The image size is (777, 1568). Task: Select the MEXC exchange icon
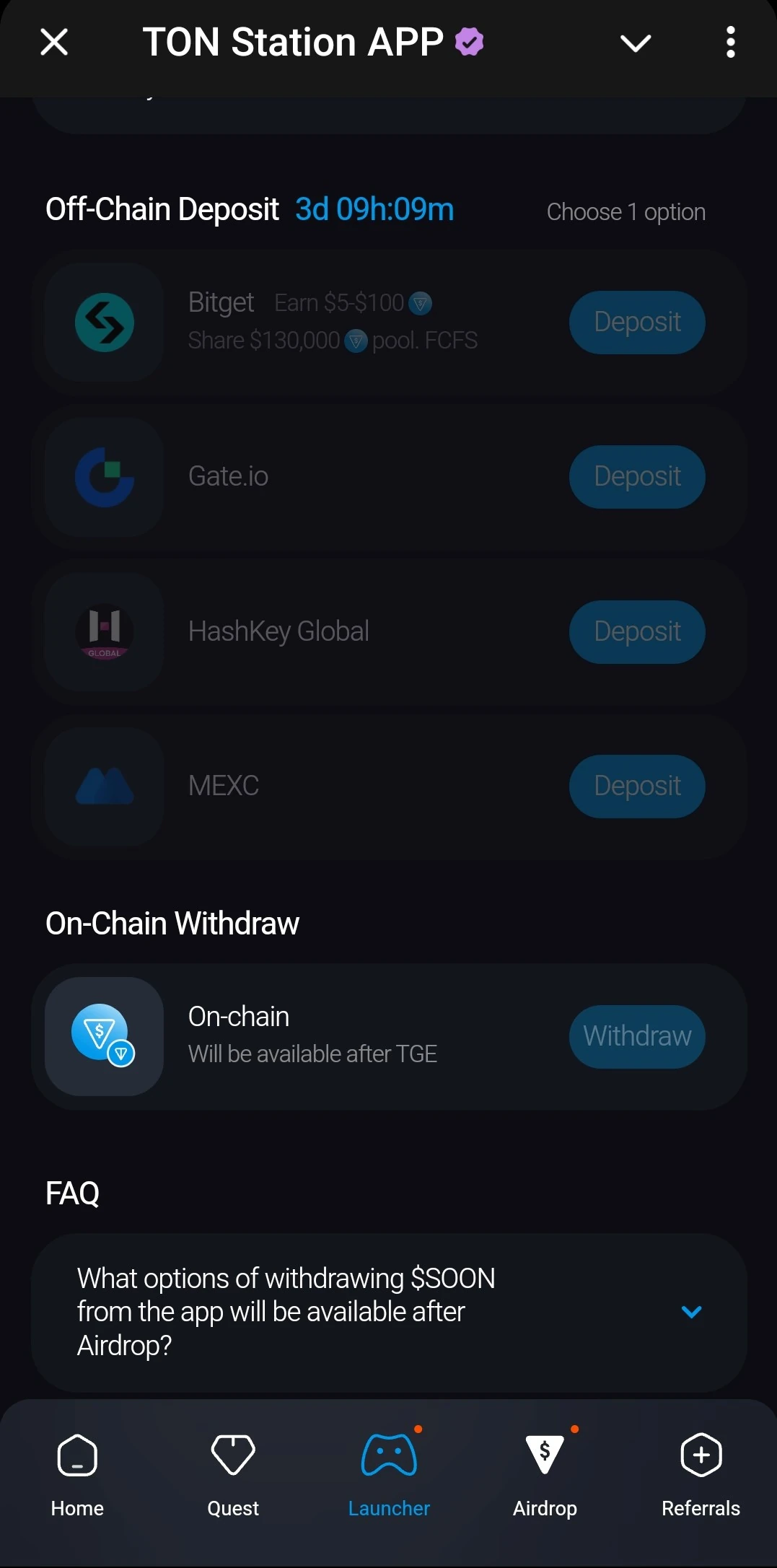click(x=104, y=787)
